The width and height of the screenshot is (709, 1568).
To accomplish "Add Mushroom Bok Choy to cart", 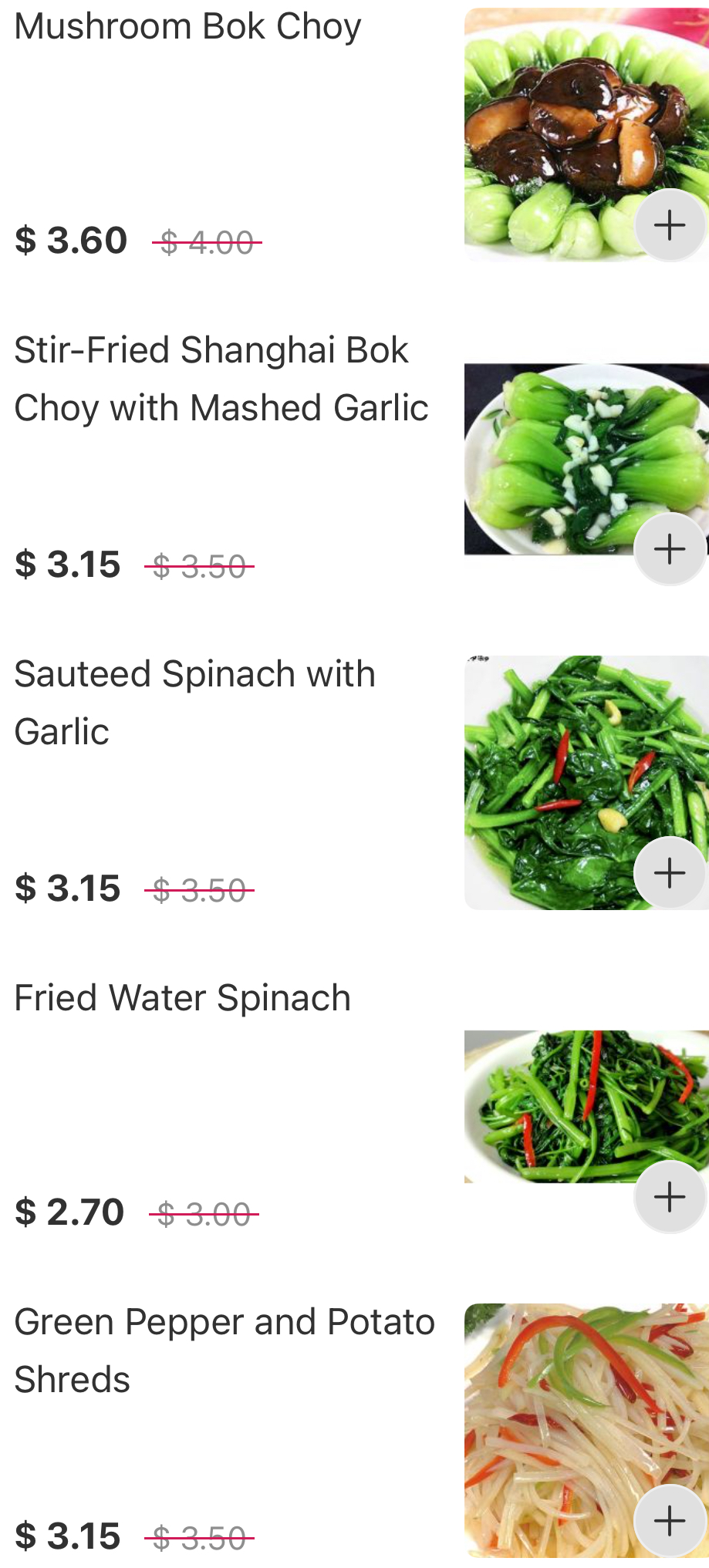I will click(670, 225).
